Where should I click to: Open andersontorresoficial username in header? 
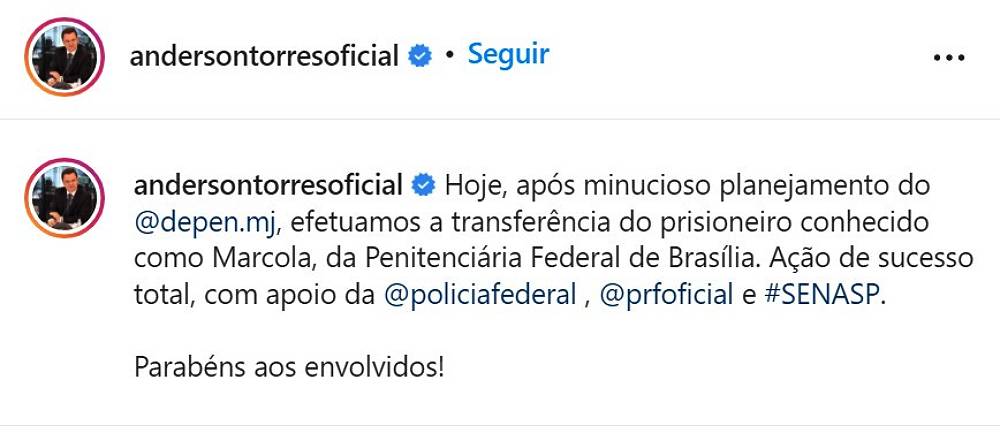[x=265, y=56]
